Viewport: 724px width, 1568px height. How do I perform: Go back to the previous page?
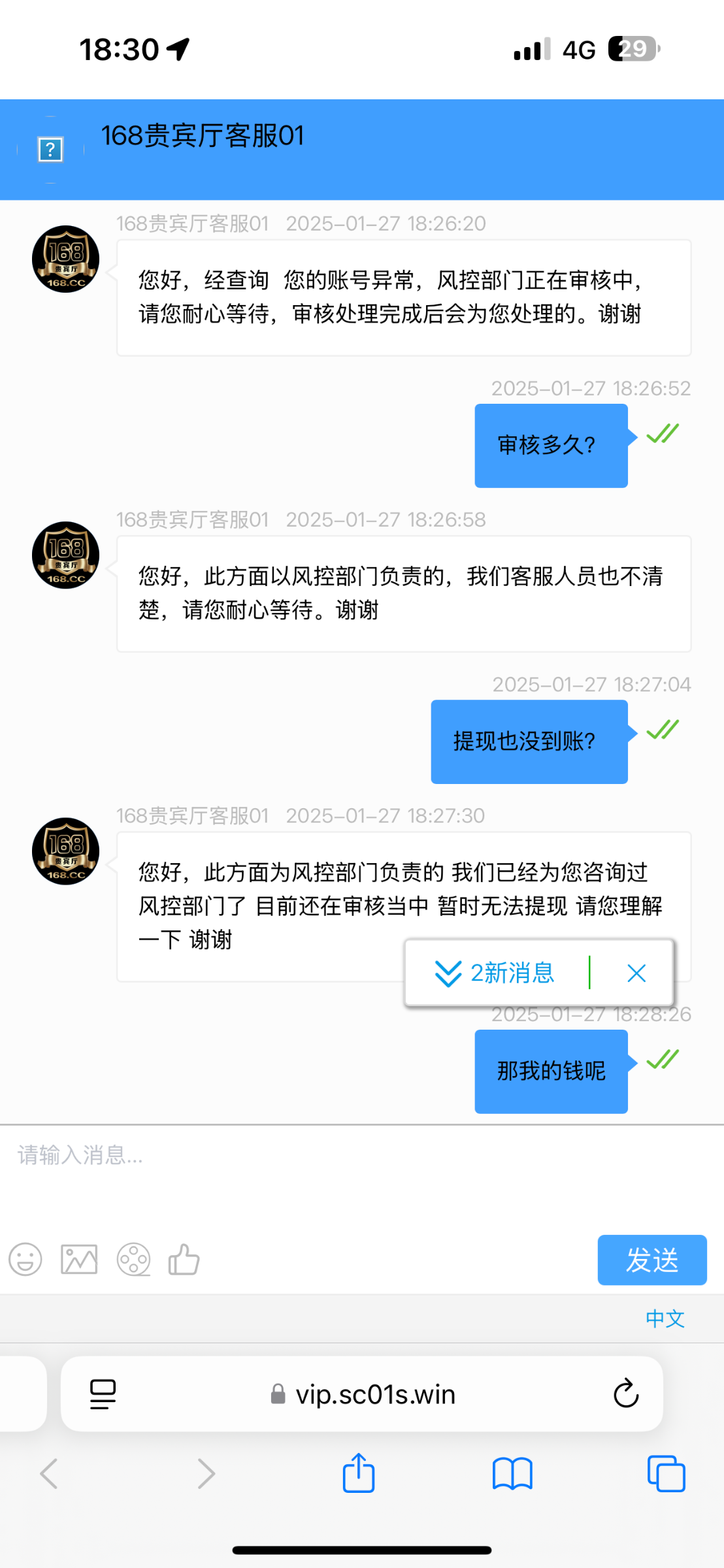49,1474
